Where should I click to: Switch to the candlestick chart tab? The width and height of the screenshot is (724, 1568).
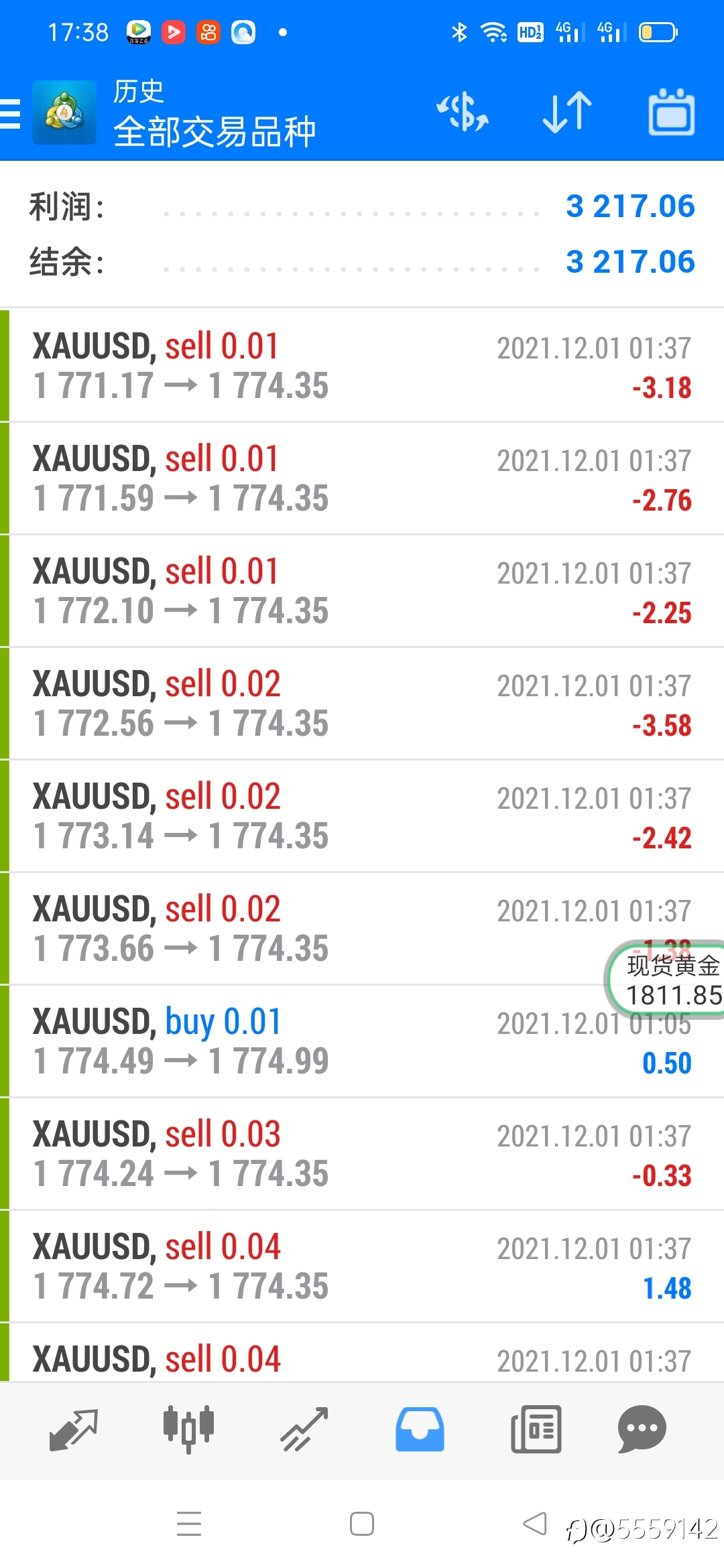(x=189, y=1429)
